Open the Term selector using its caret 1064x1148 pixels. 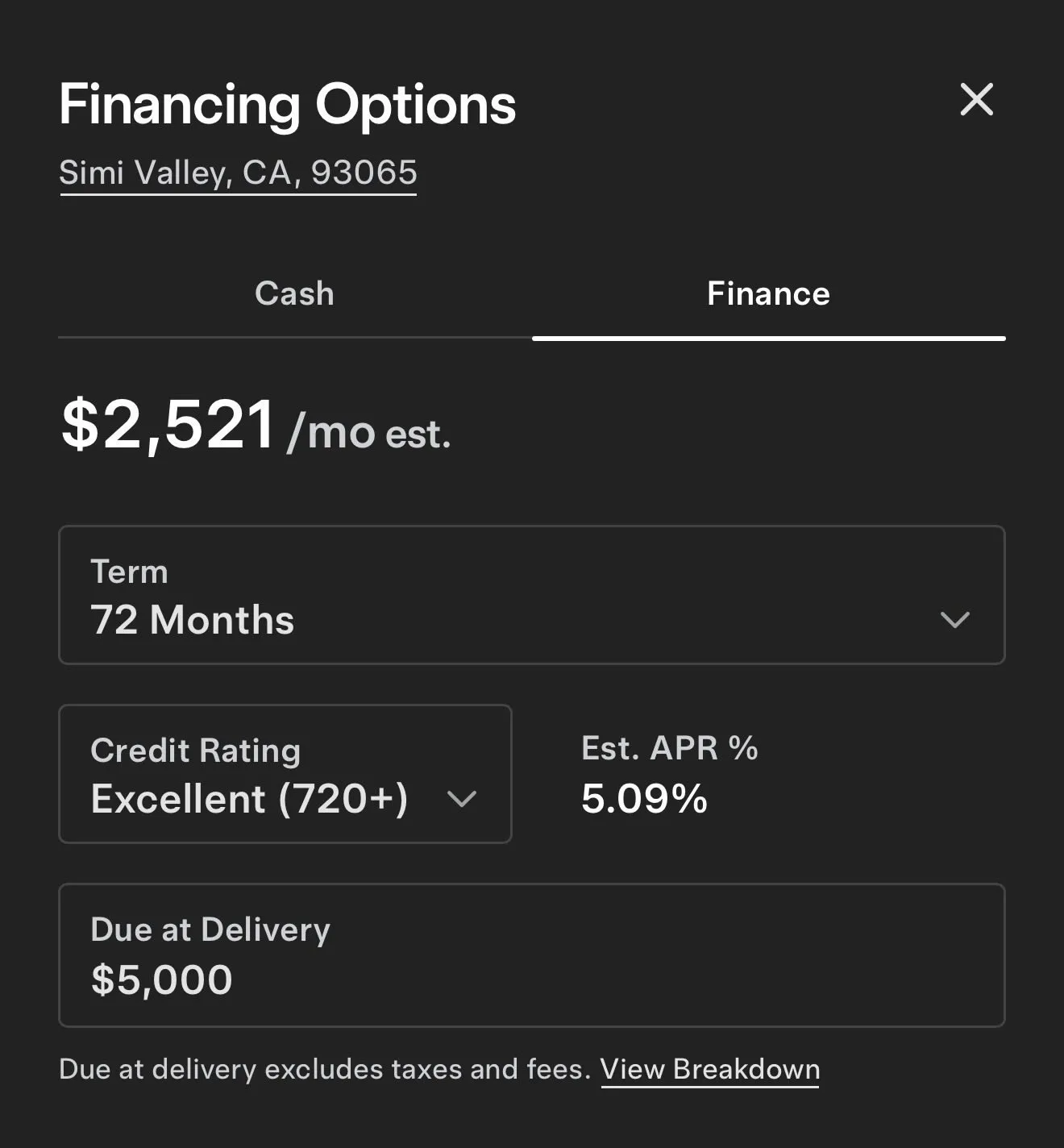pos(956,621)
